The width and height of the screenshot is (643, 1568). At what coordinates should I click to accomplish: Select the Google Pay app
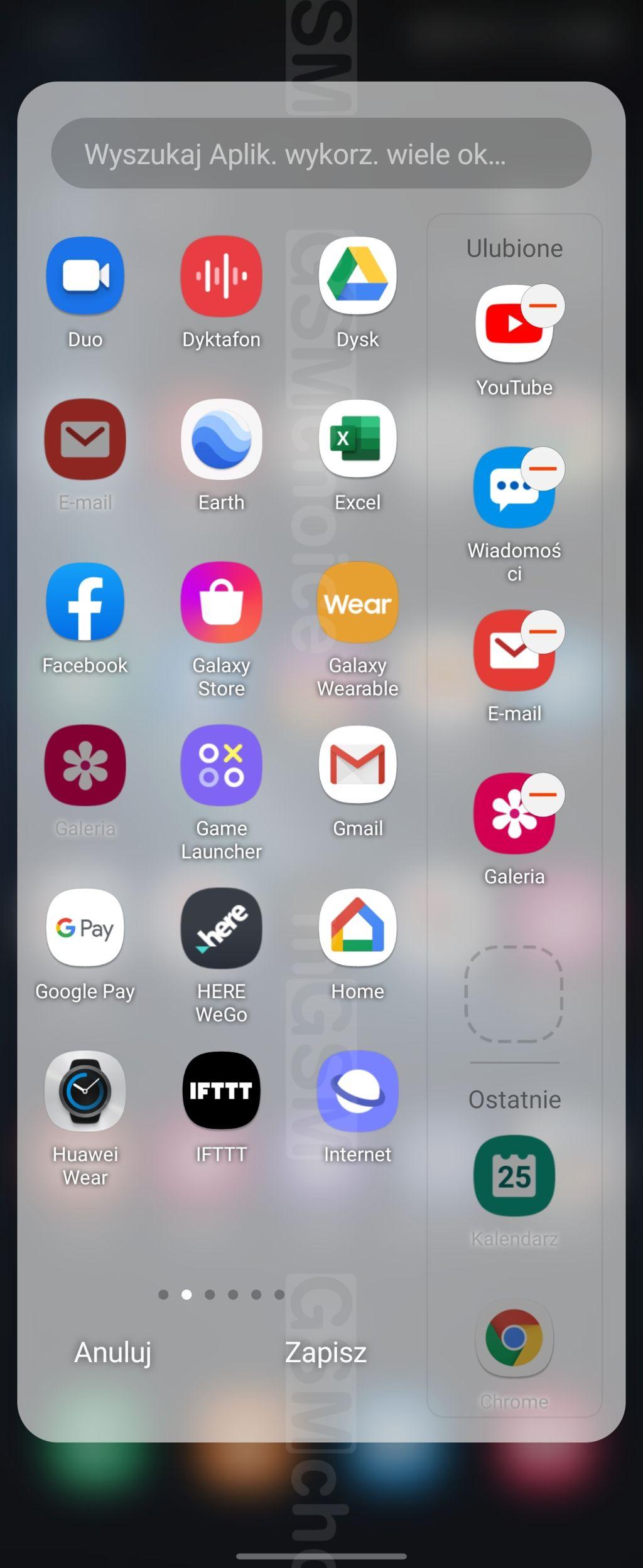point(85,929)
